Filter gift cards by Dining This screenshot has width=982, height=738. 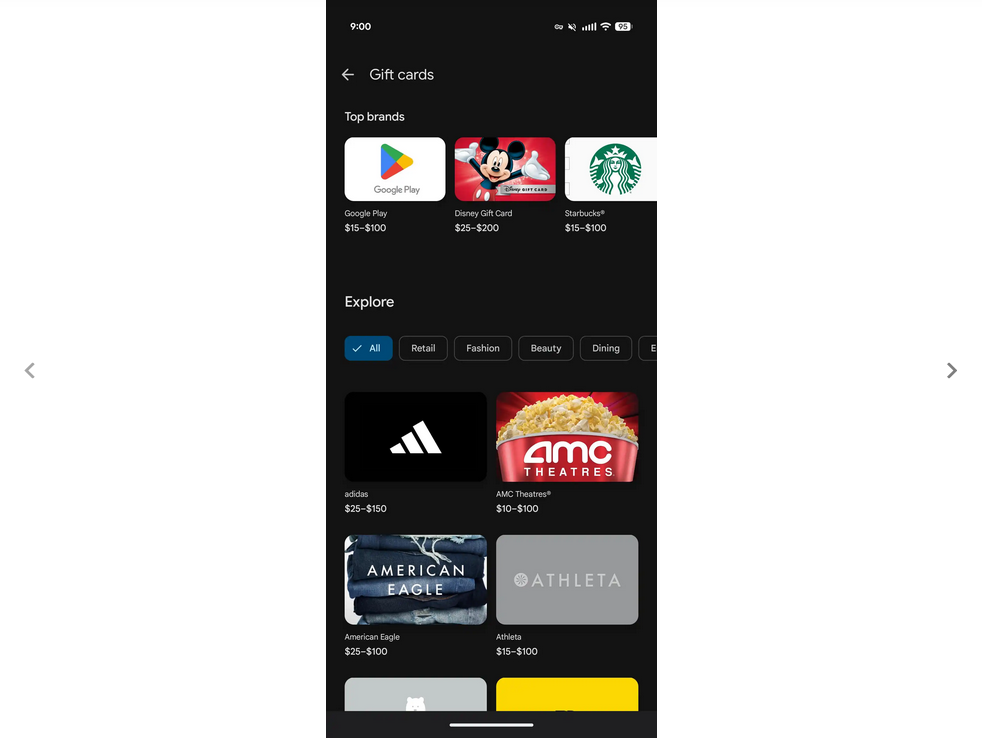[606, 348]
